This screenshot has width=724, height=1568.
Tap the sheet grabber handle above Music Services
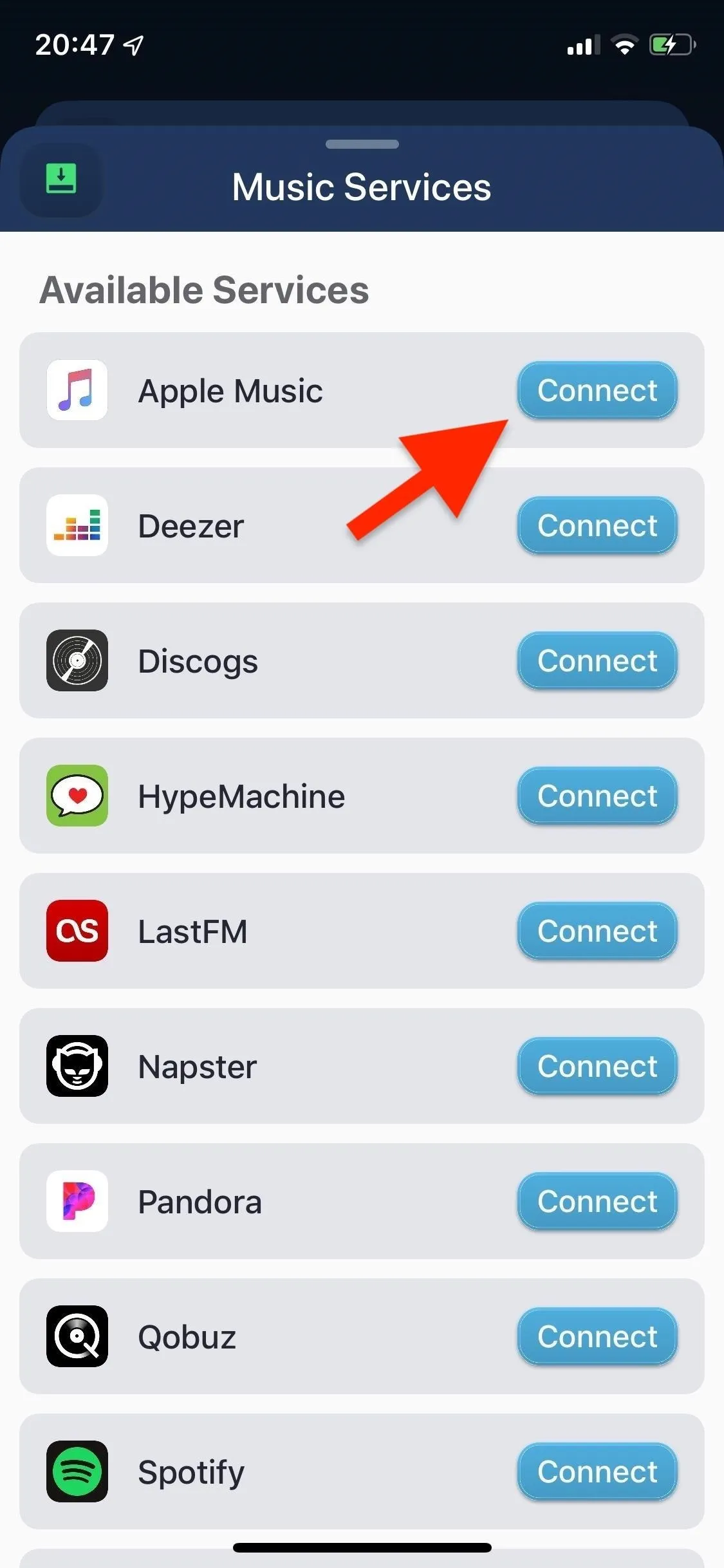[362, 144]
